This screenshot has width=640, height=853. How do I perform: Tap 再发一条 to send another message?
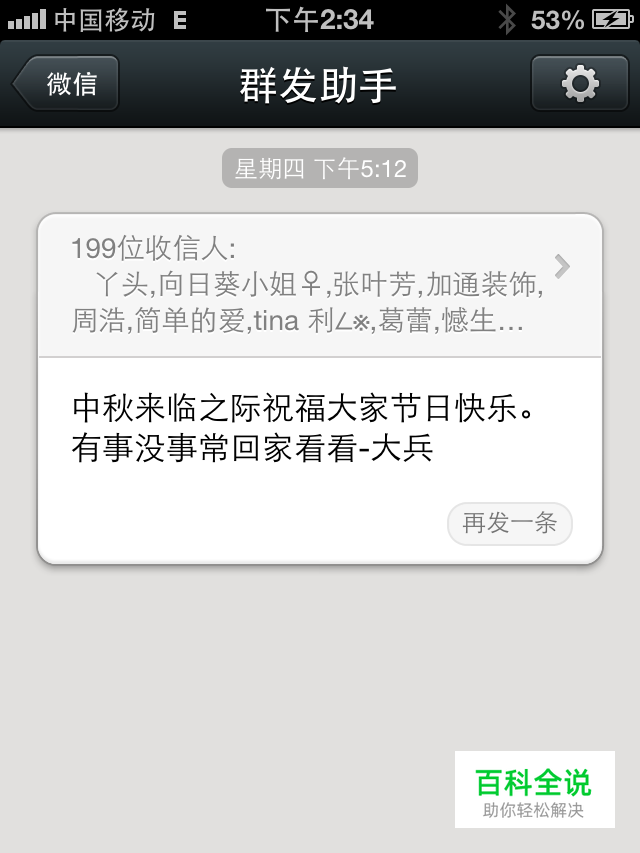coord(509,523)
